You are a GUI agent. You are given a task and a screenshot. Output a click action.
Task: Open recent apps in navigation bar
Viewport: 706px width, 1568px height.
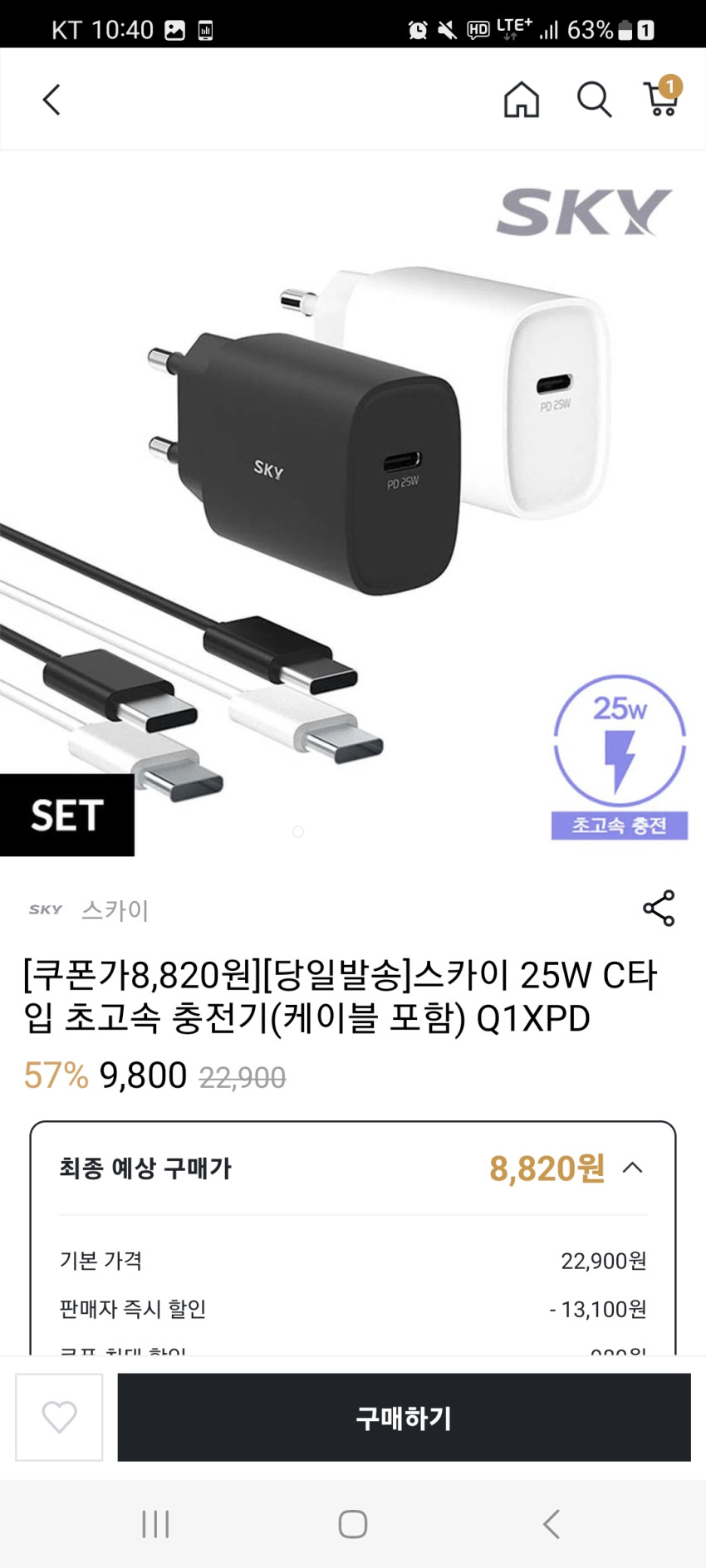[x=155, y=1524]
